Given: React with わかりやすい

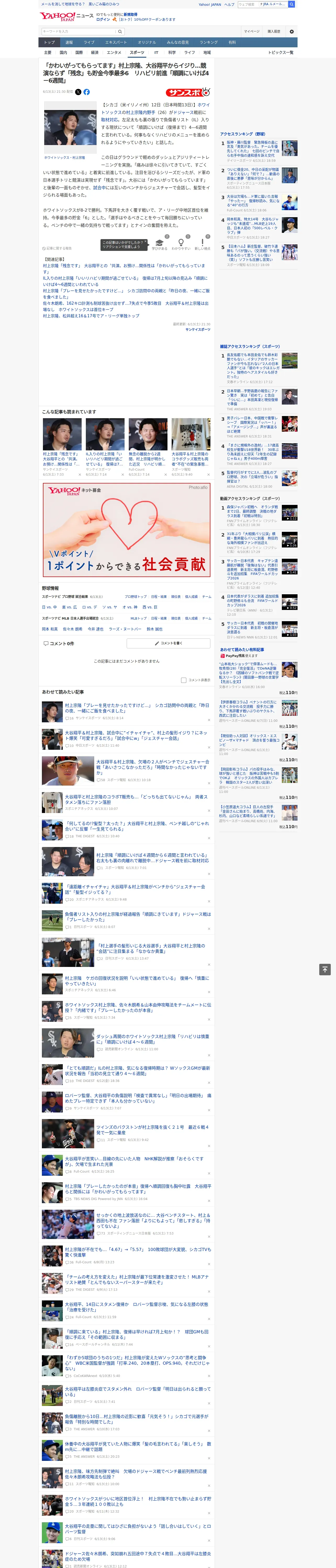Looking at the screenshot, I should click(181, 244).
